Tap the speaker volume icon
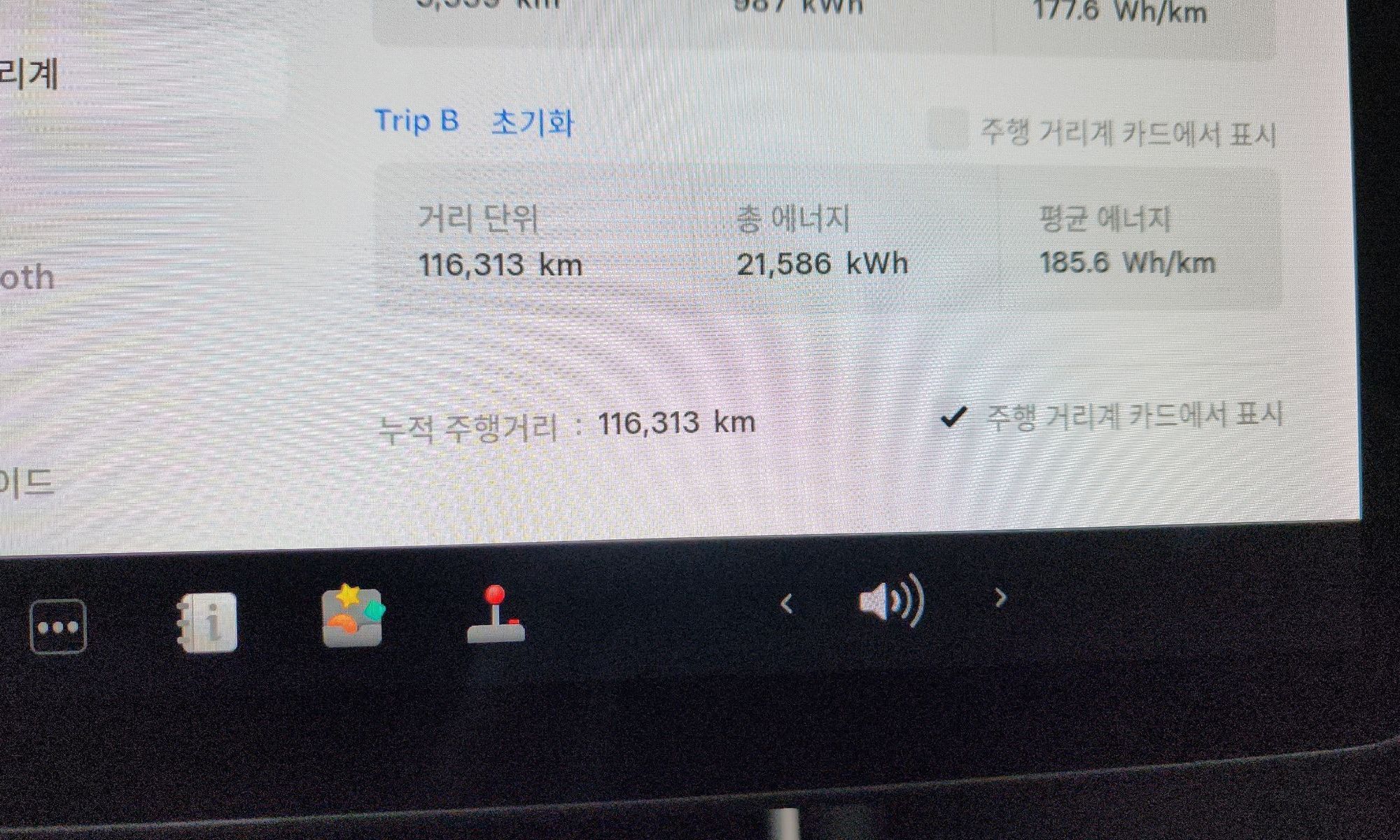This screenshot has width=1400, height=840. click(x=890, y=602)
